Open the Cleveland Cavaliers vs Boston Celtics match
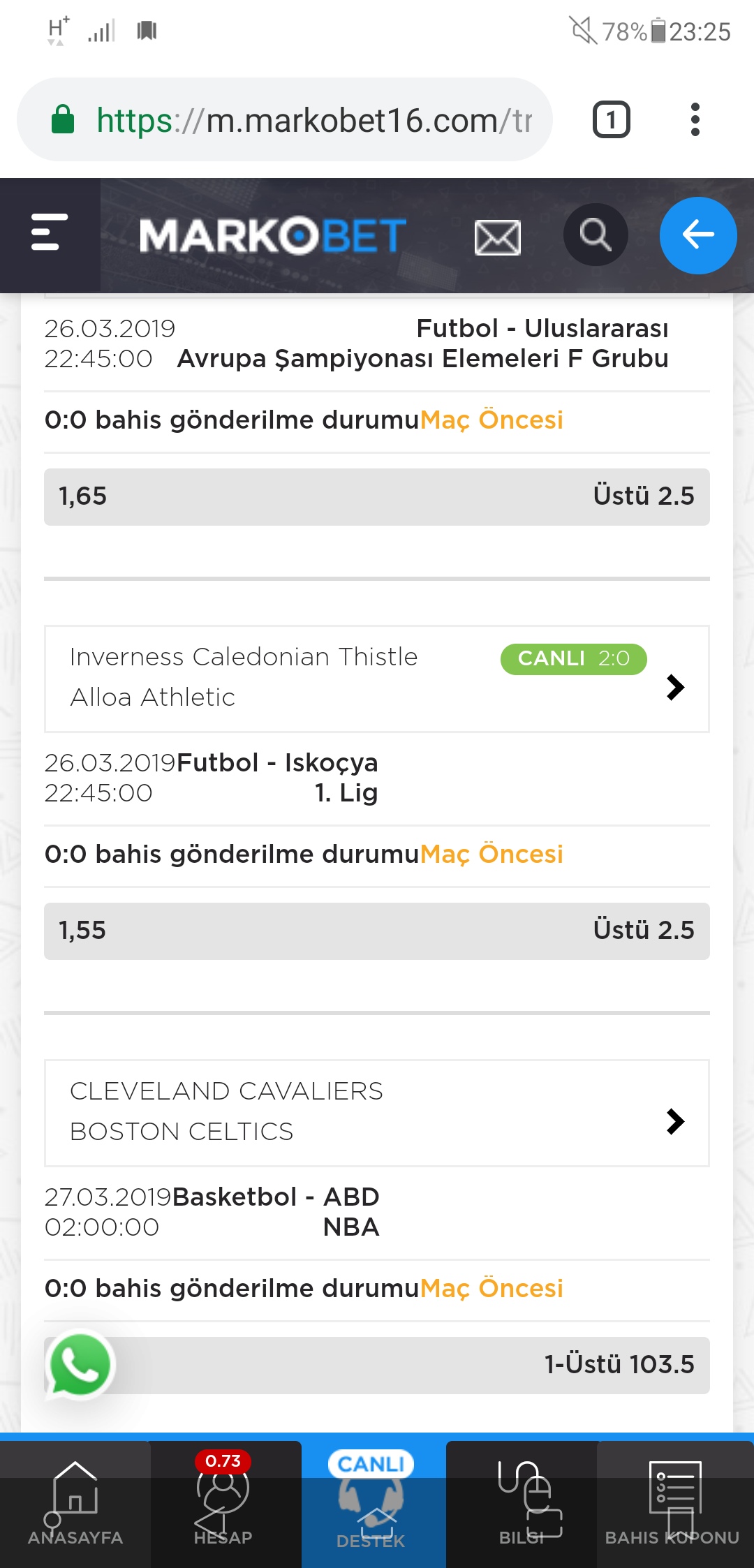This screenshot has width=754, height=1568. pos(377,1113)
